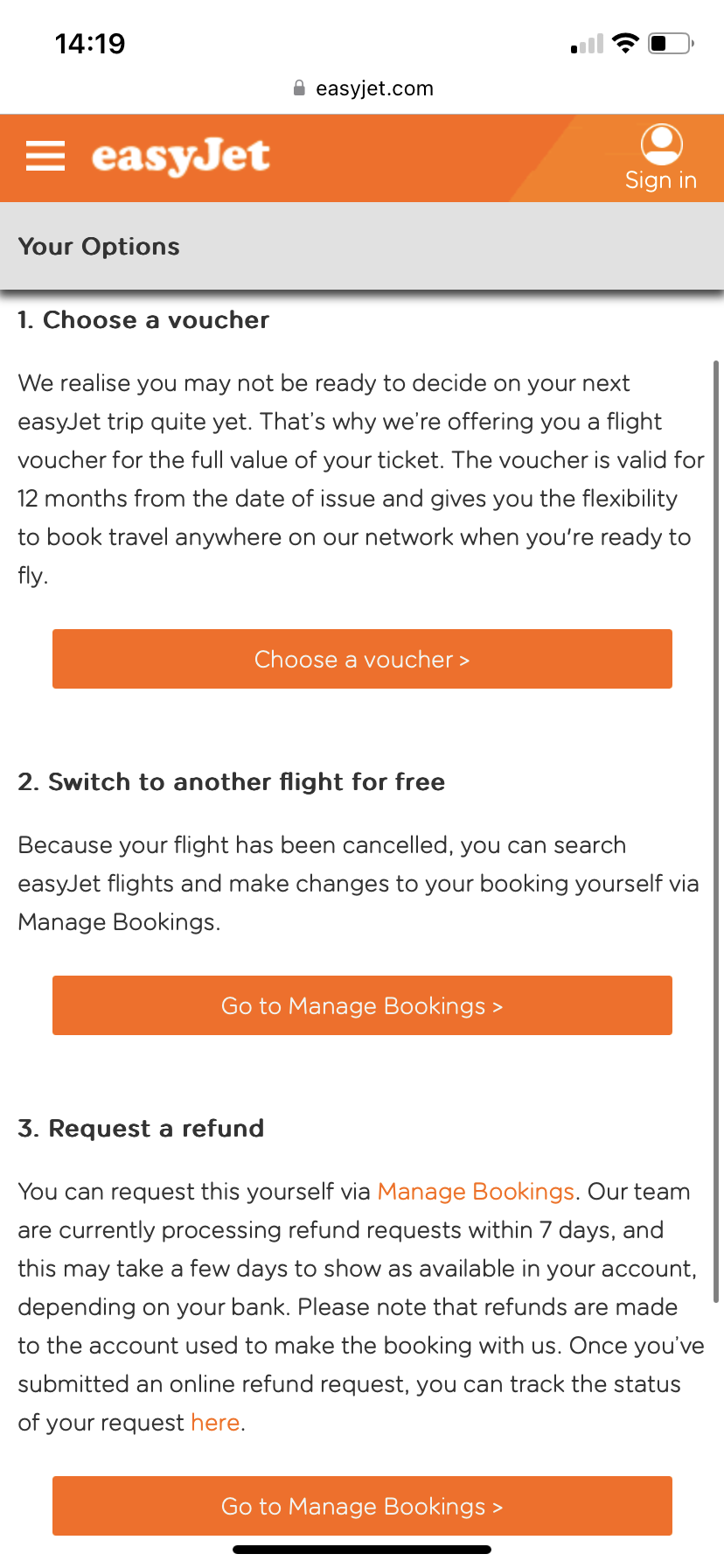
Task: Open the hamburger menu
Action: click(45, 156)
